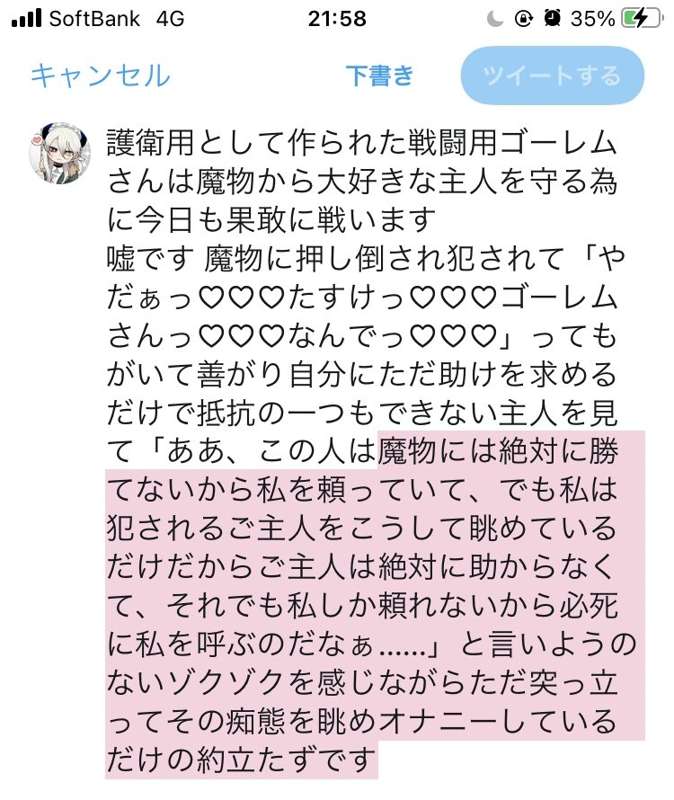This screenshot has width=674, height=800.
Task: Tap キャンセル to discard the tweet
Action: click(100, 76)
